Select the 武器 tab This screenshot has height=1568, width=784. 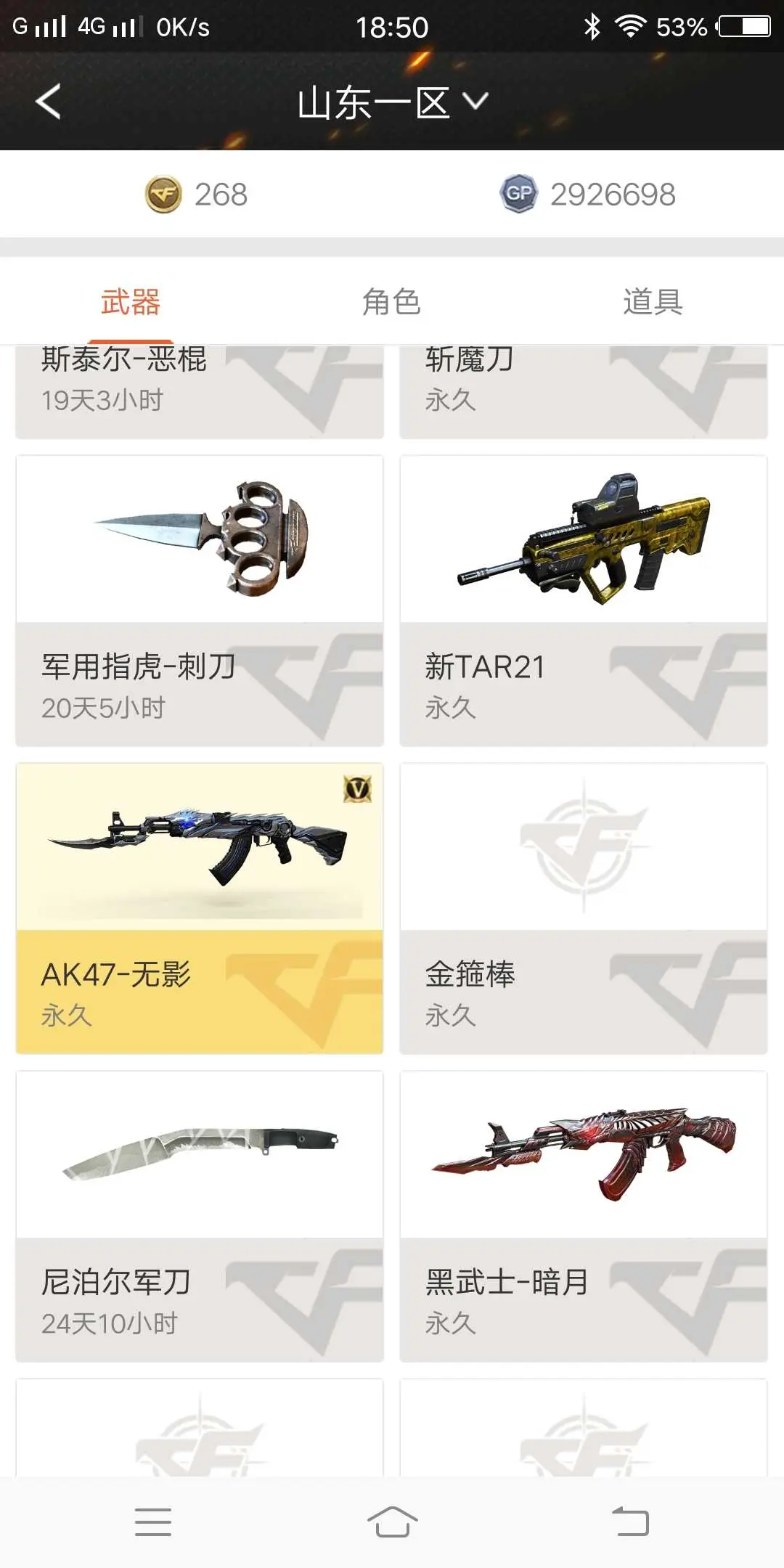[131, 302]
